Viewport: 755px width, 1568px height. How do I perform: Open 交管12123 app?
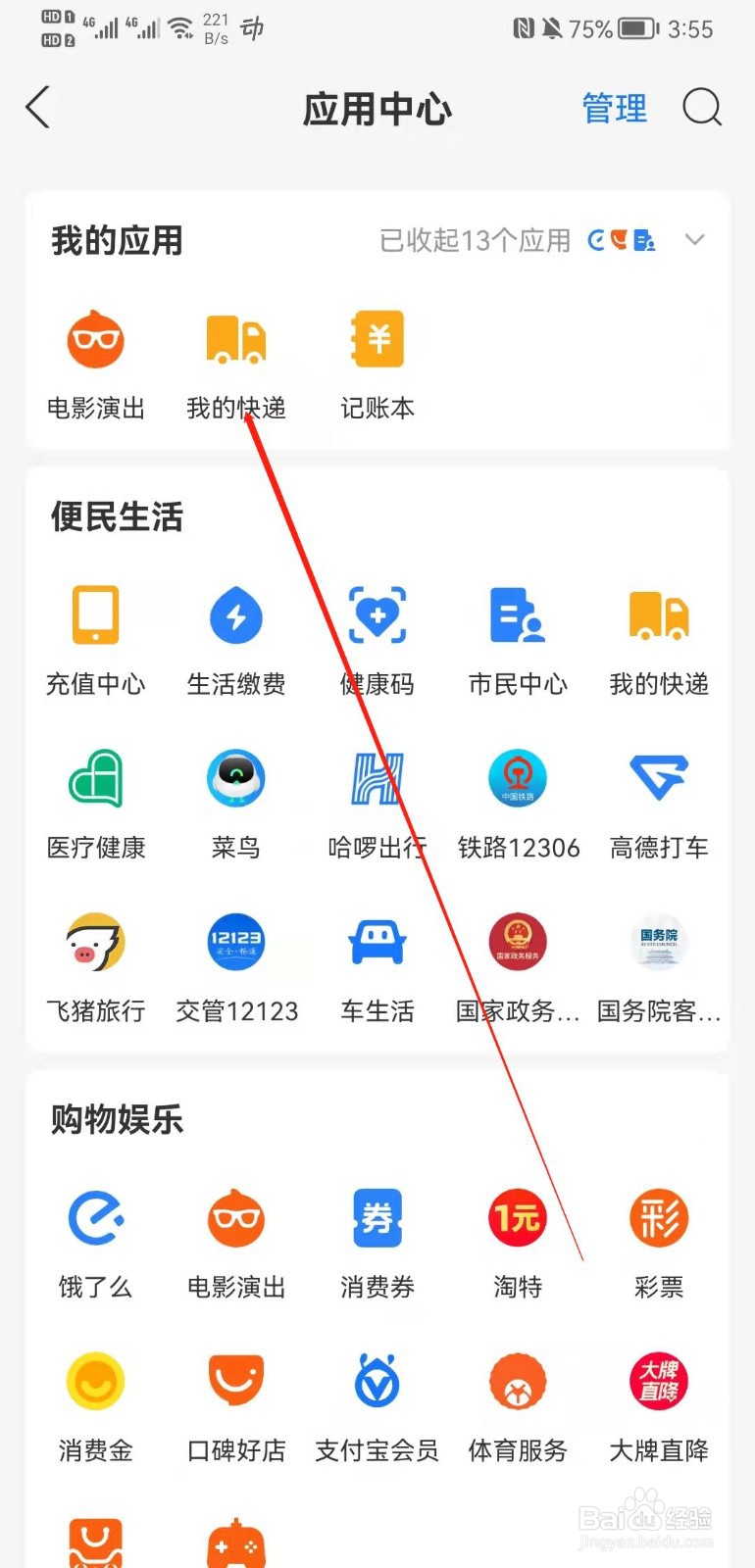[235, 942]
